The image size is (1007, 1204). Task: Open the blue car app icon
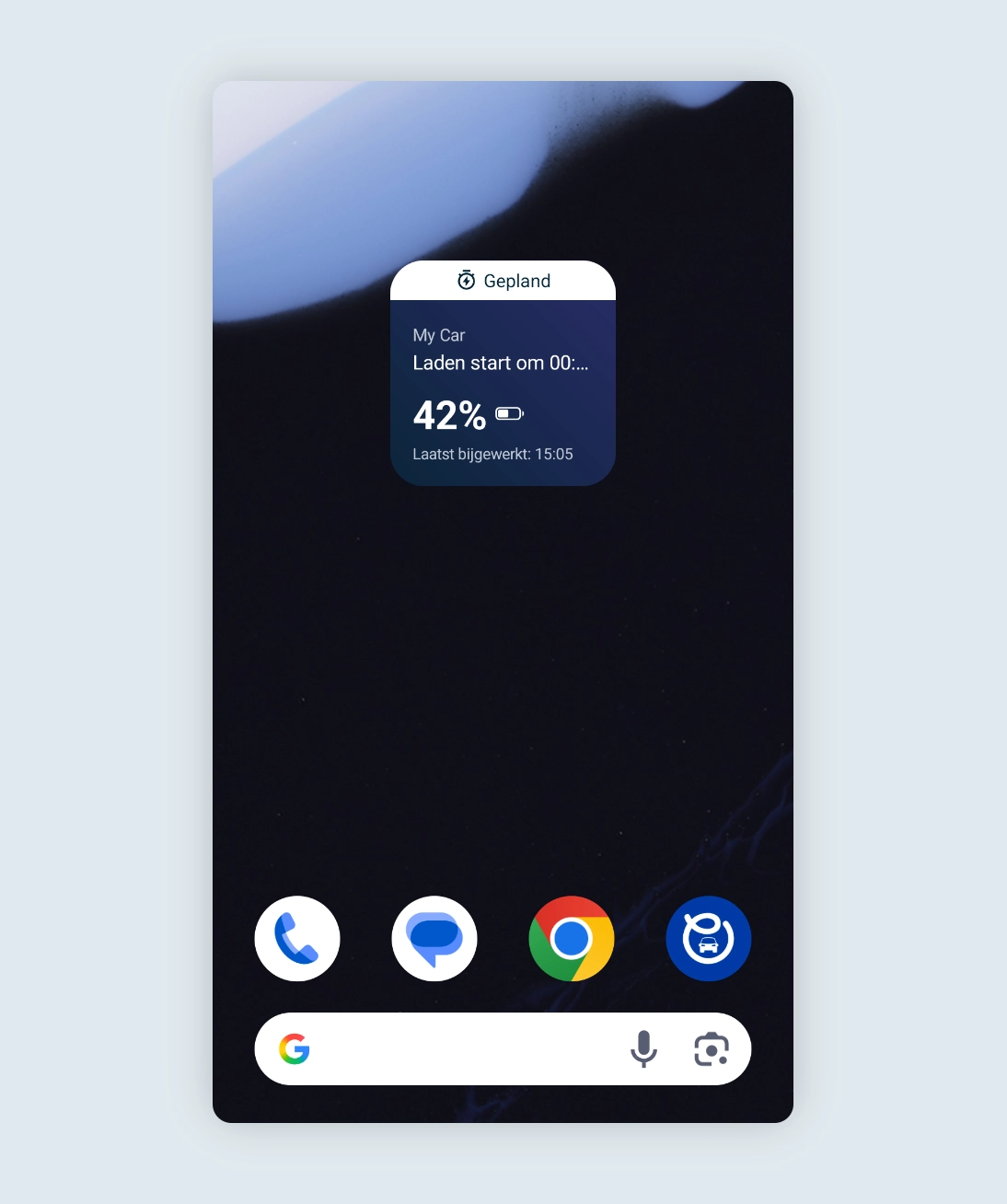[709, 938]
